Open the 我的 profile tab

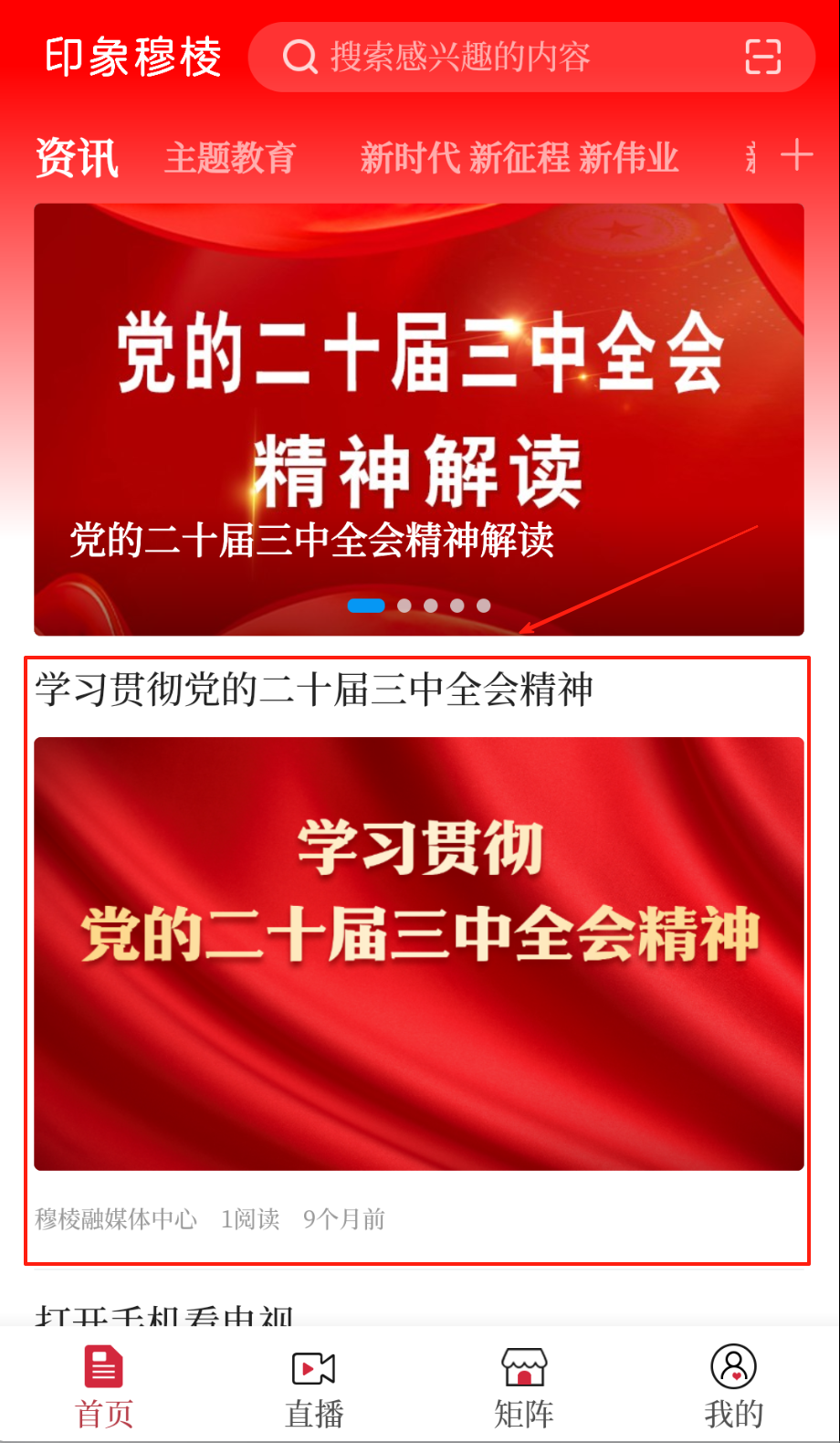pyautogui.click(x=733, y=1386)
